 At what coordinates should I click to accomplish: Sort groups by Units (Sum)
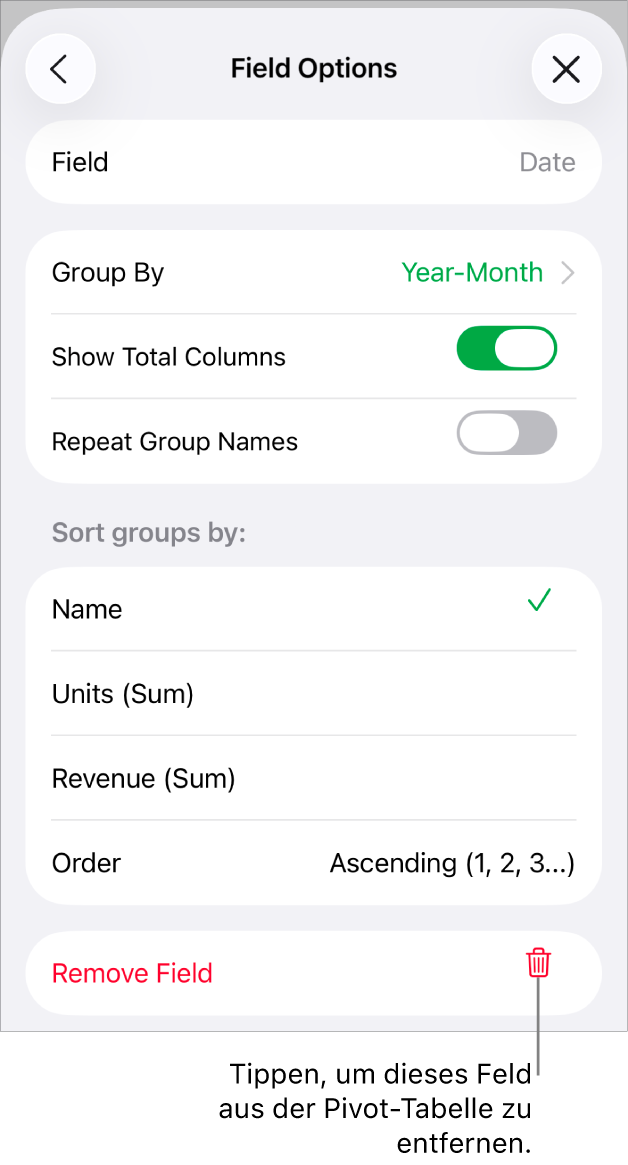point(313,694)
